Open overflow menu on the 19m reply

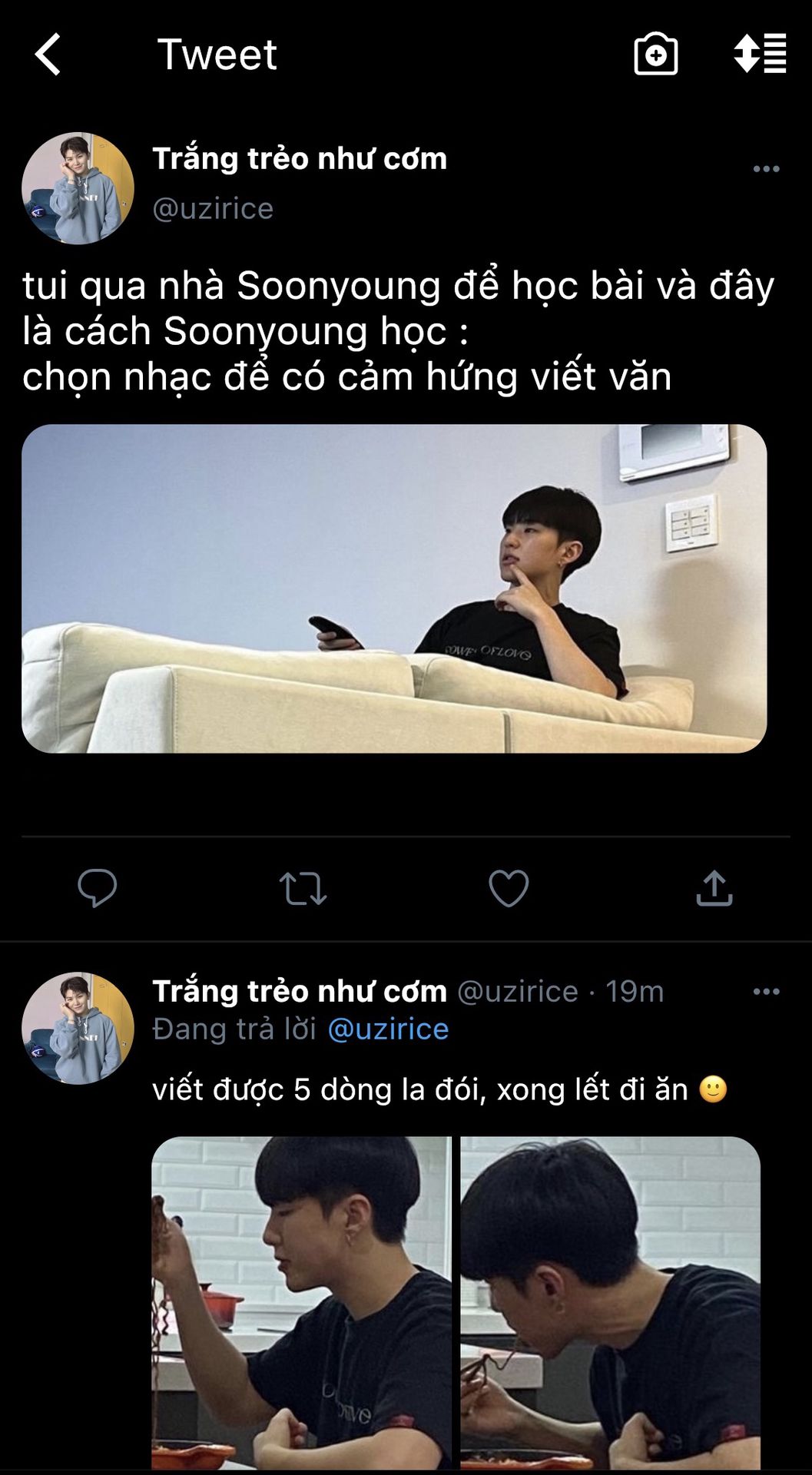[x=766, y=992]
